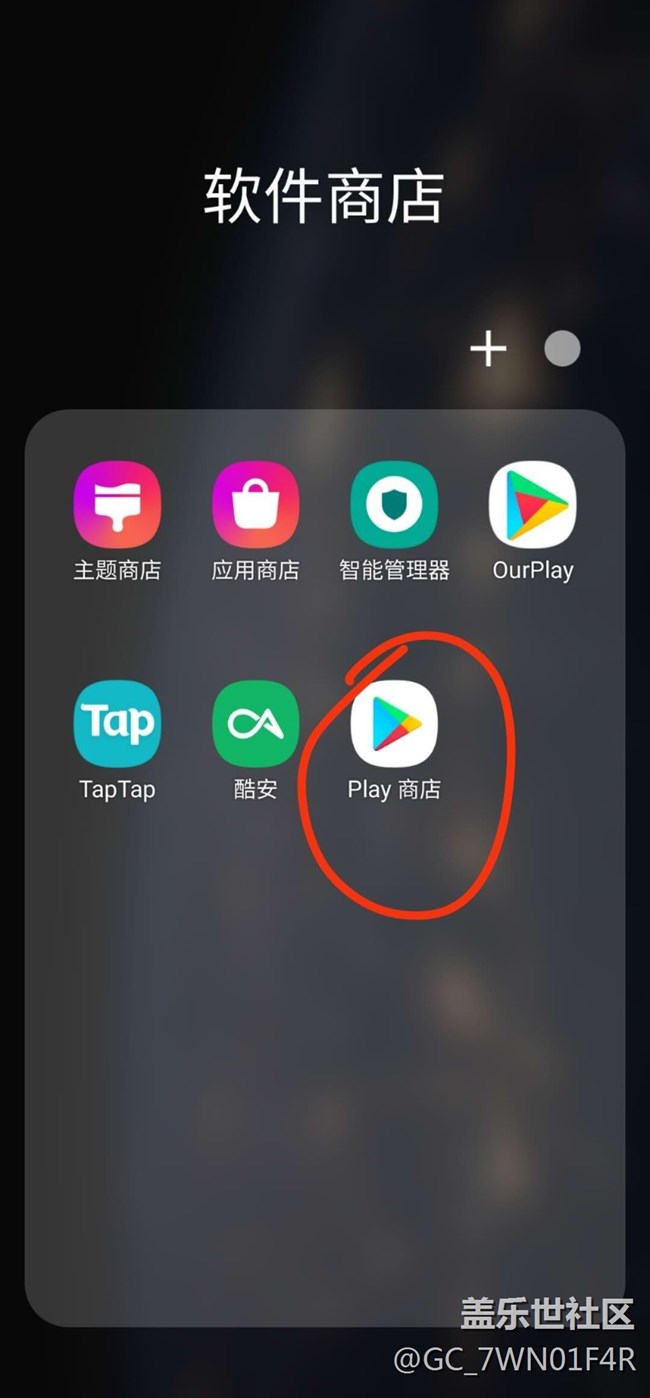Launch the 酷安 app
Image resolution: width=650 pixels, height=1398 pixels.
click(255, 724)
